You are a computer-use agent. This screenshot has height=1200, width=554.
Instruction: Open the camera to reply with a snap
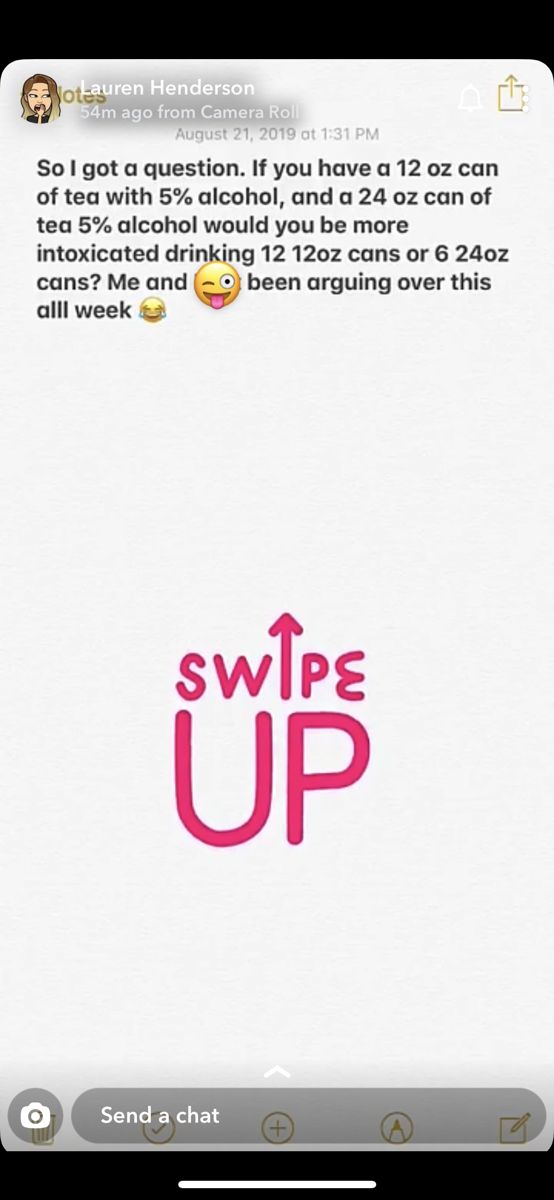click(x=35, y=1116)
